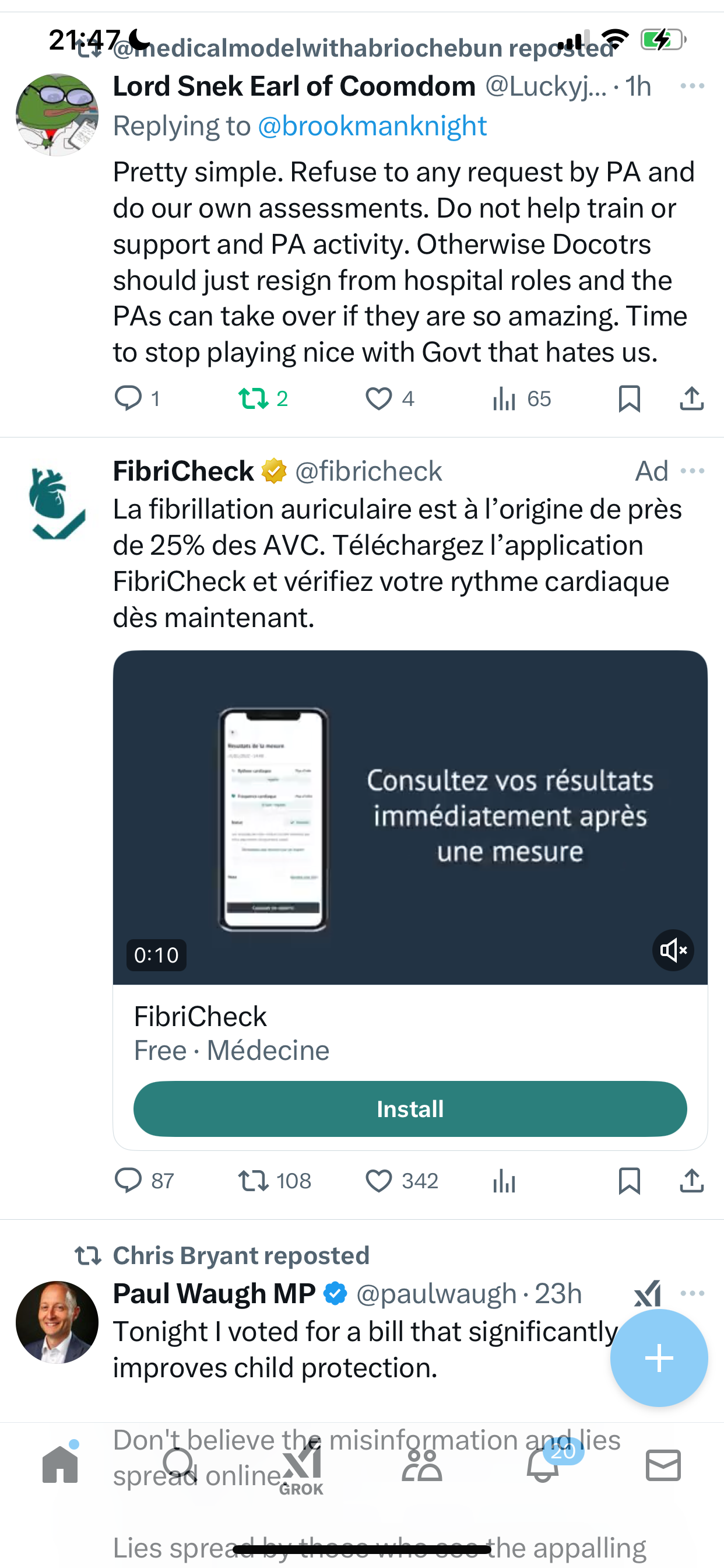Open the Grok tab

coord(302,1467)
